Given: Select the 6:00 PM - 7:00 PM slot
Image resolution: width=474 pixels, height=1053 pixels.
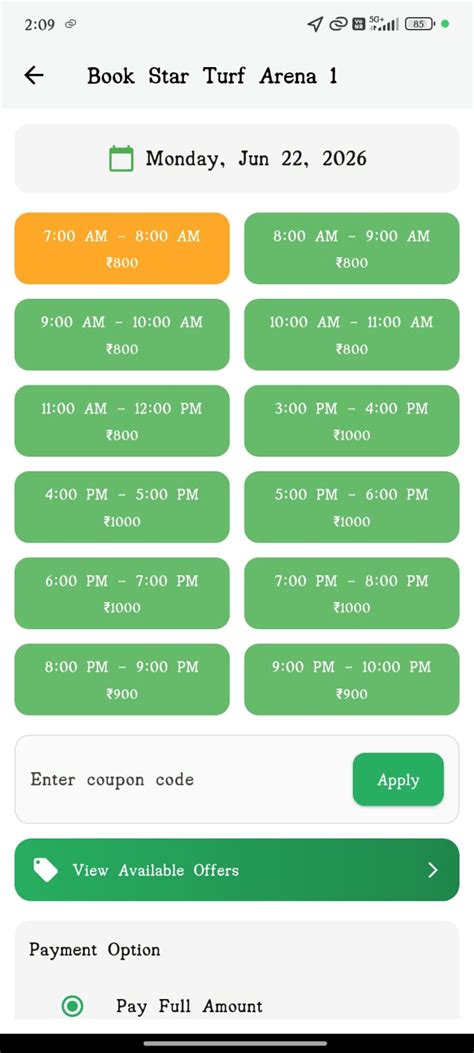Looking at the screenshot, I should click(x=122, y=593).
